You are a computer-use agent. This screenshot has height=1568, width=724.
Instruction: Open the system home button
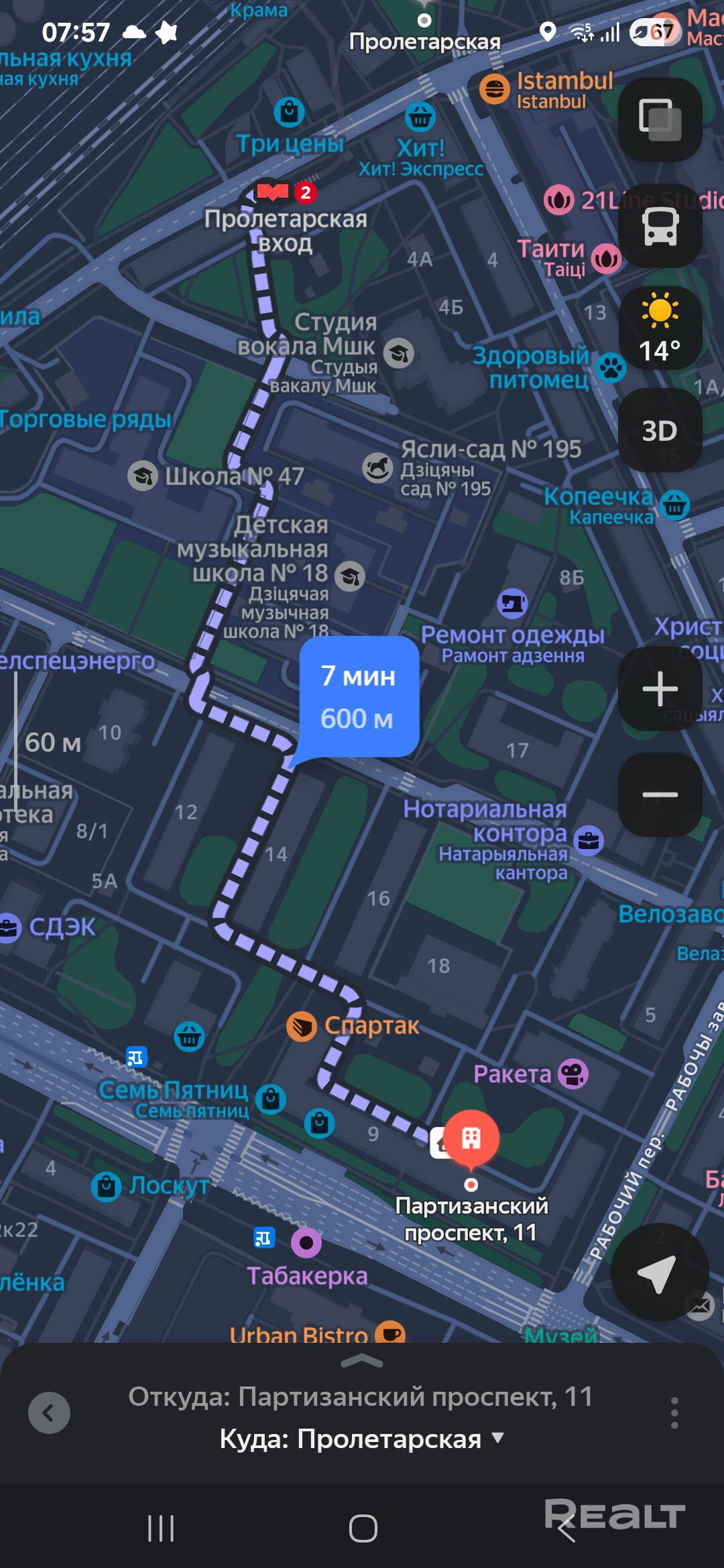click(363, 1528)
